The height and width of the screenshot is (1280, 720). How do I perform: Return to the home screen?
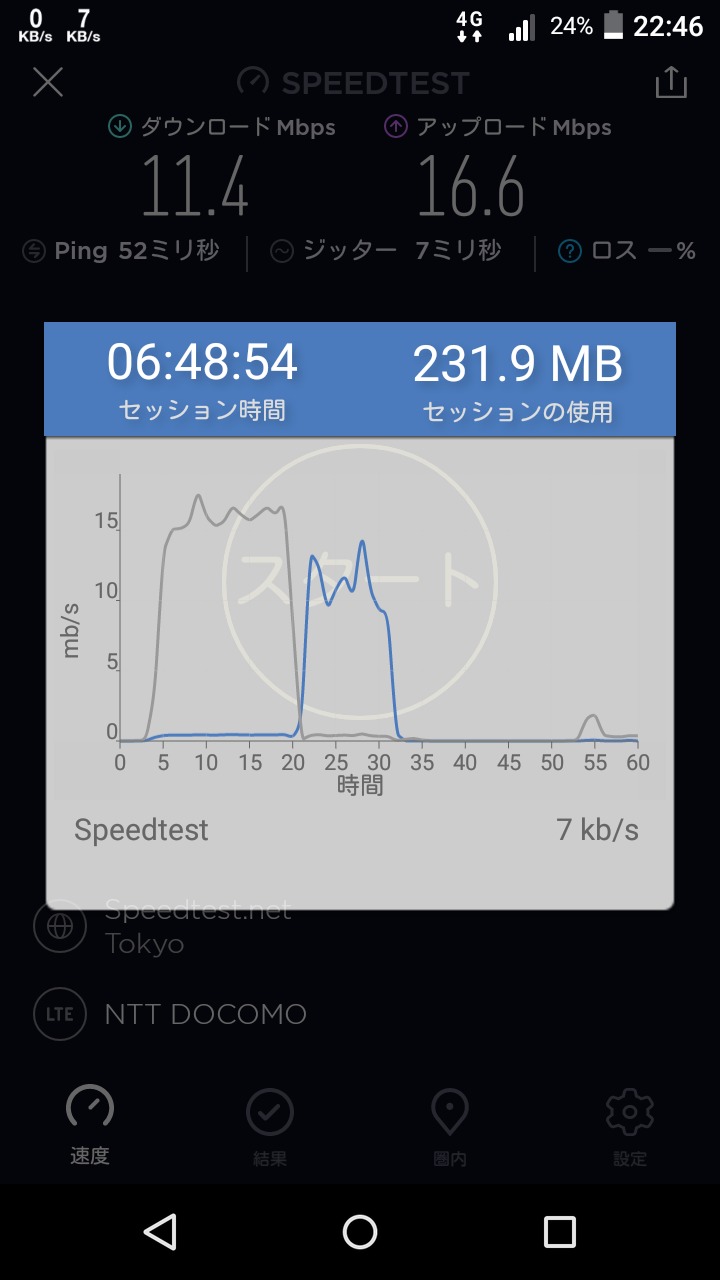coord(360,1232)
